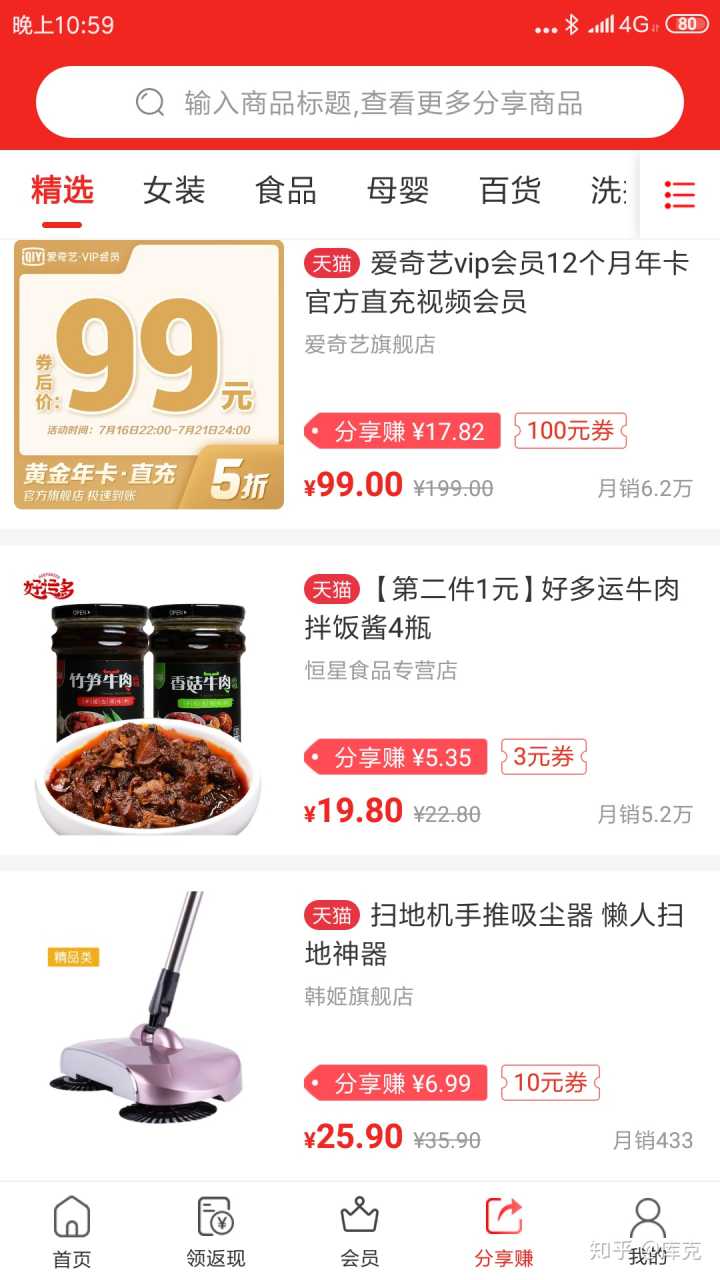The width and height of the screenshot is (720, 1280).
Task: Open the 爱奇艺vip会员 annual card product
Action: pyautogui.click(x=497, y=282)
